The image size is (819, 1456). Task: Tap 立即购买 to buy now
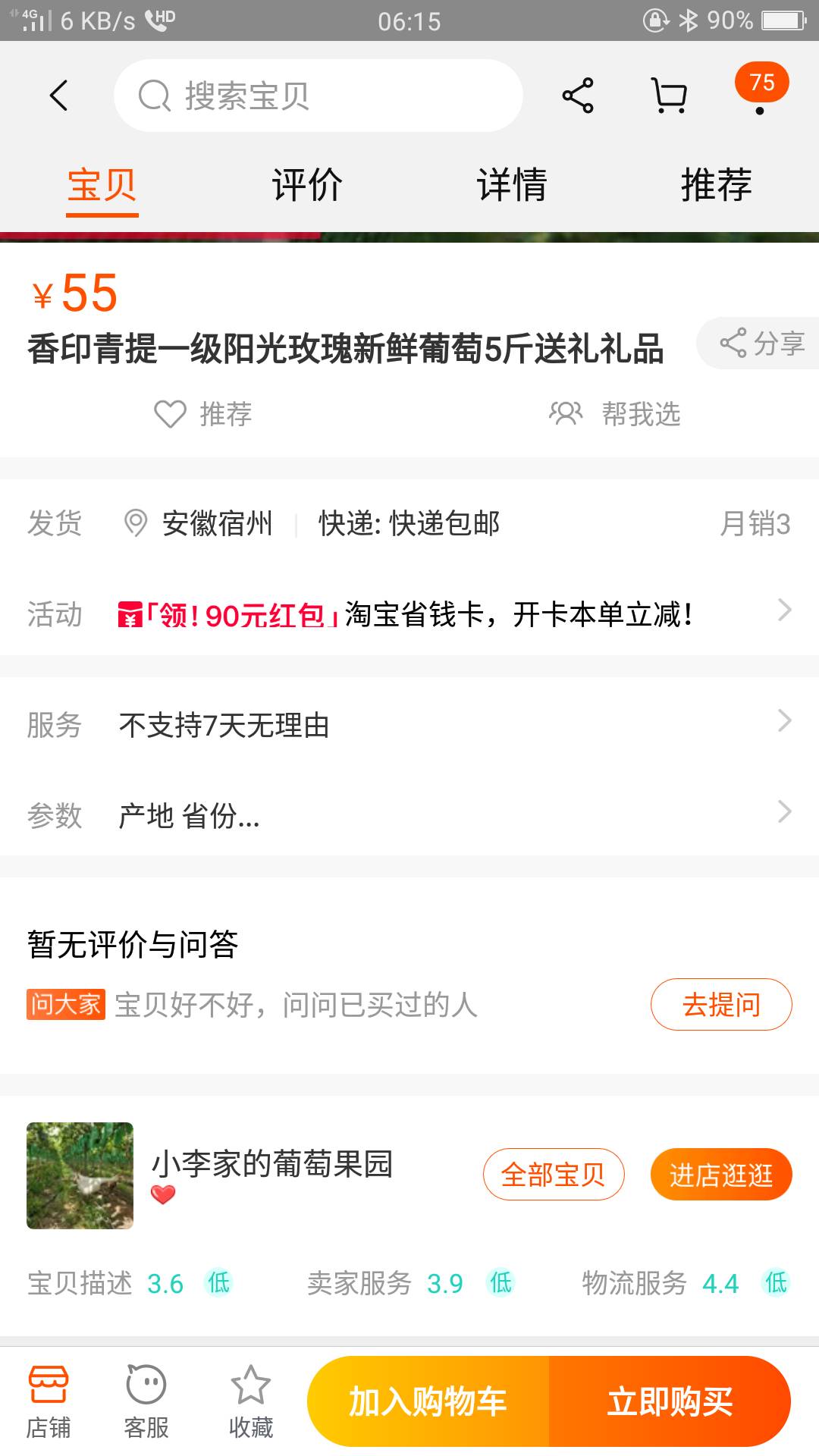pyautogui.click(x=670, y=1401)
